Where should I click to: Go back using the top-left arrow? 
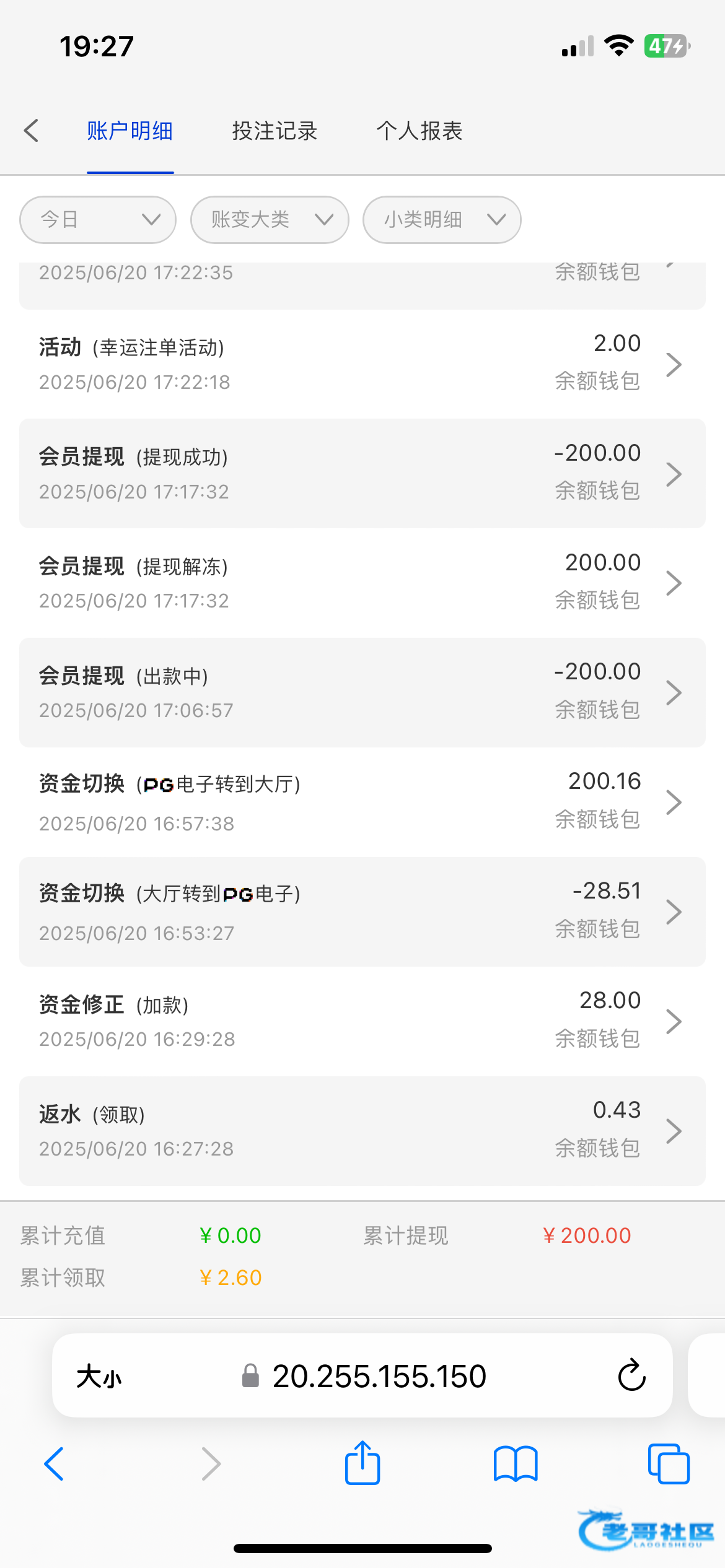point(32,131)
